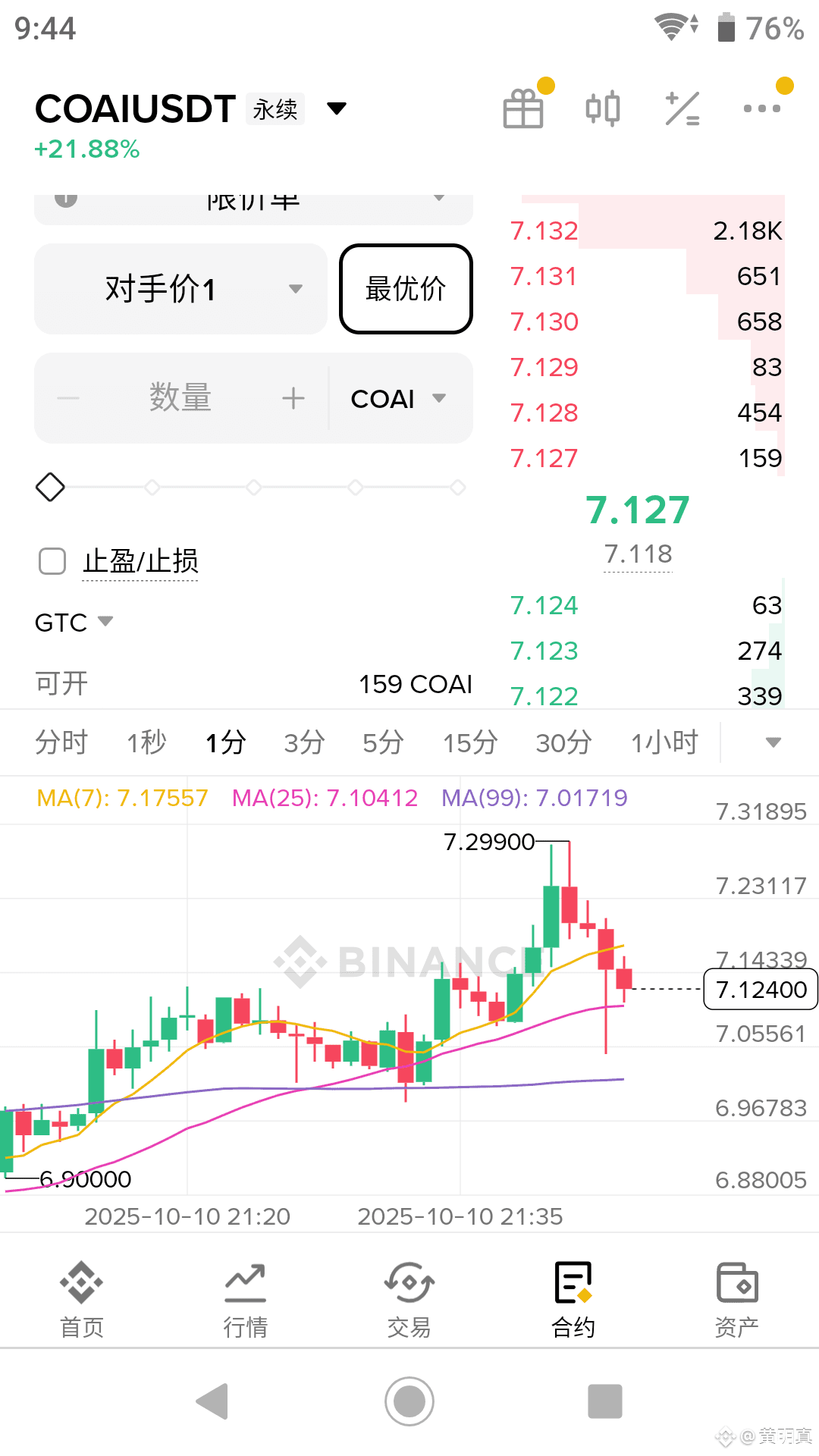Tap the 最优价 button

coord(406,289)
